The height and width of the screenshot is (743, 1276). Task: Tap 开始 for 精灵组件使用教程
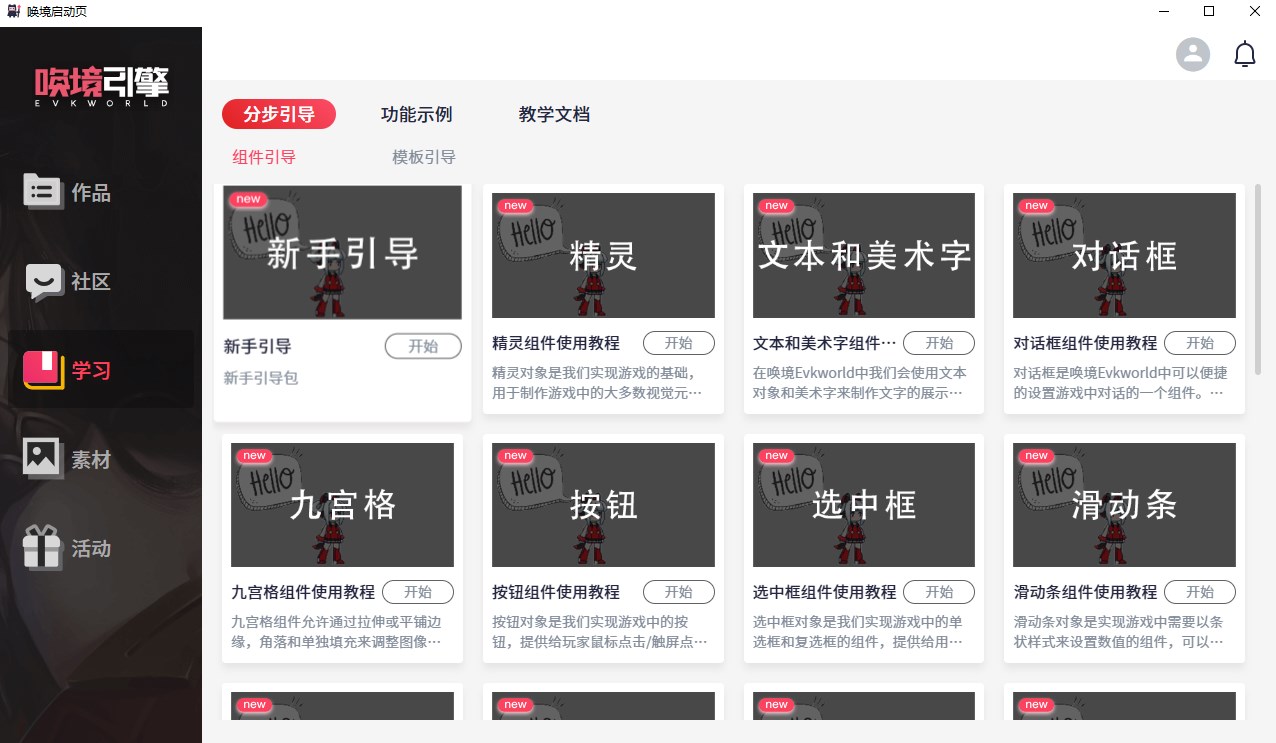click(x=678, y=343)
